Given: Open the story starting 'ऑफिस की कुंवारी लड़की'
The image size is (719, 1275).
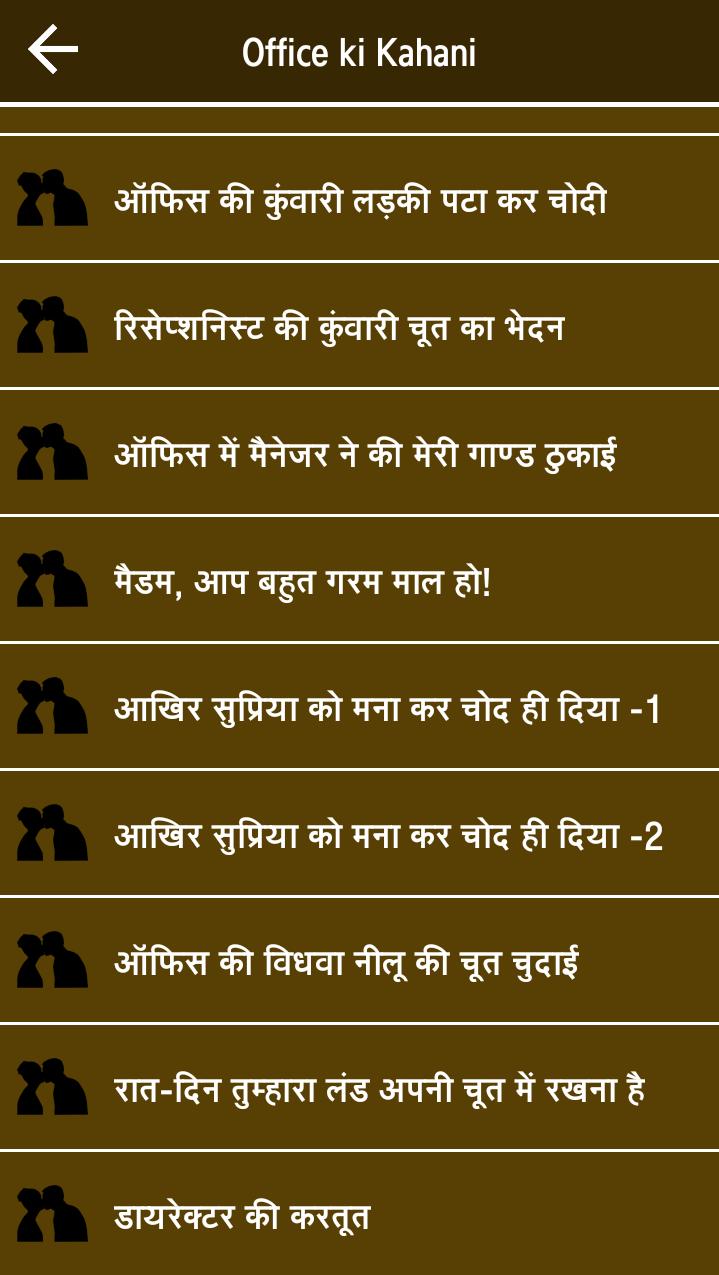Looking at the screenshot, I should 360,200.
